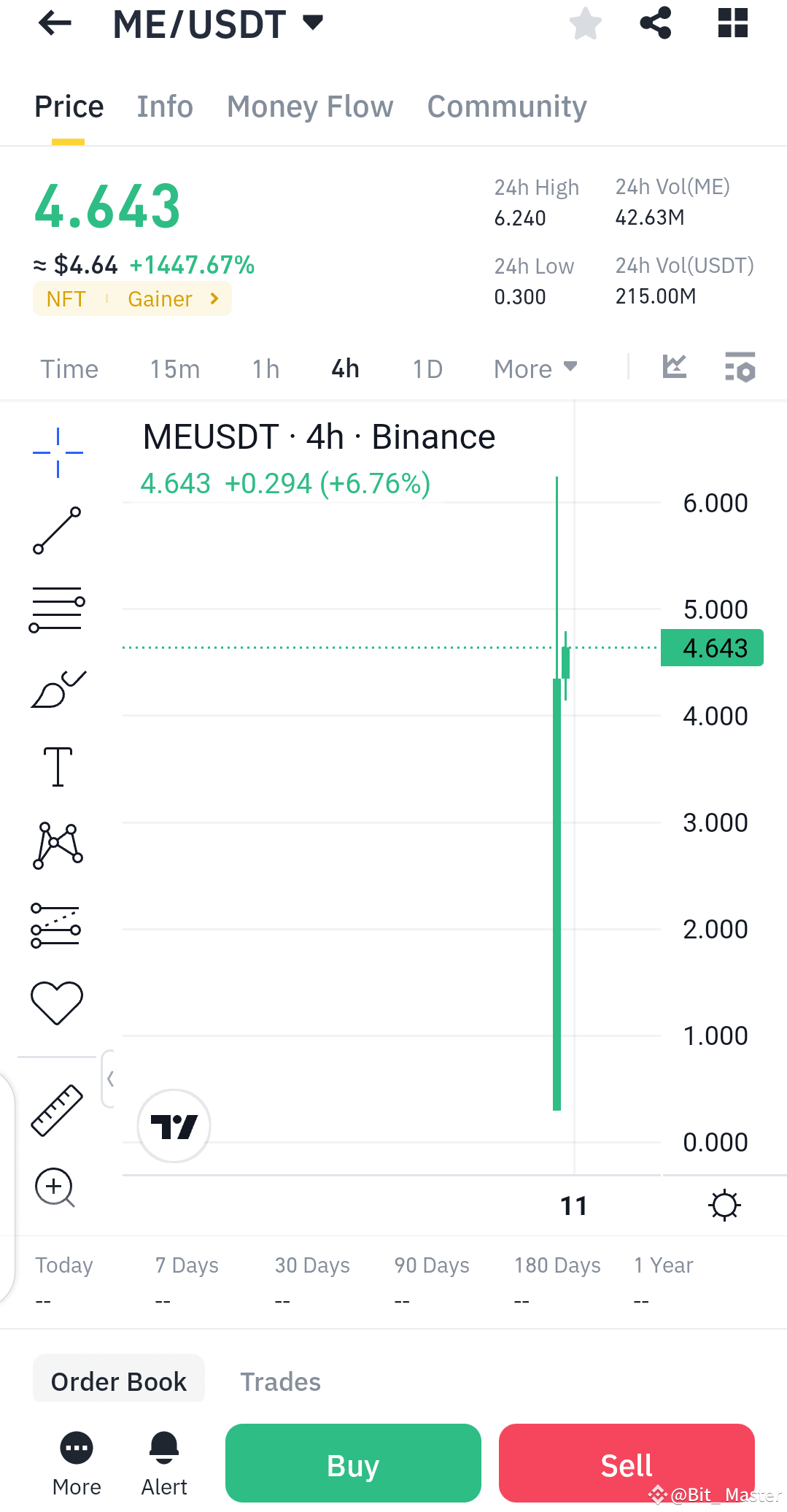787x1512 pixels.
Task: Select the 1D timeframe
Action: coord(427,369)
